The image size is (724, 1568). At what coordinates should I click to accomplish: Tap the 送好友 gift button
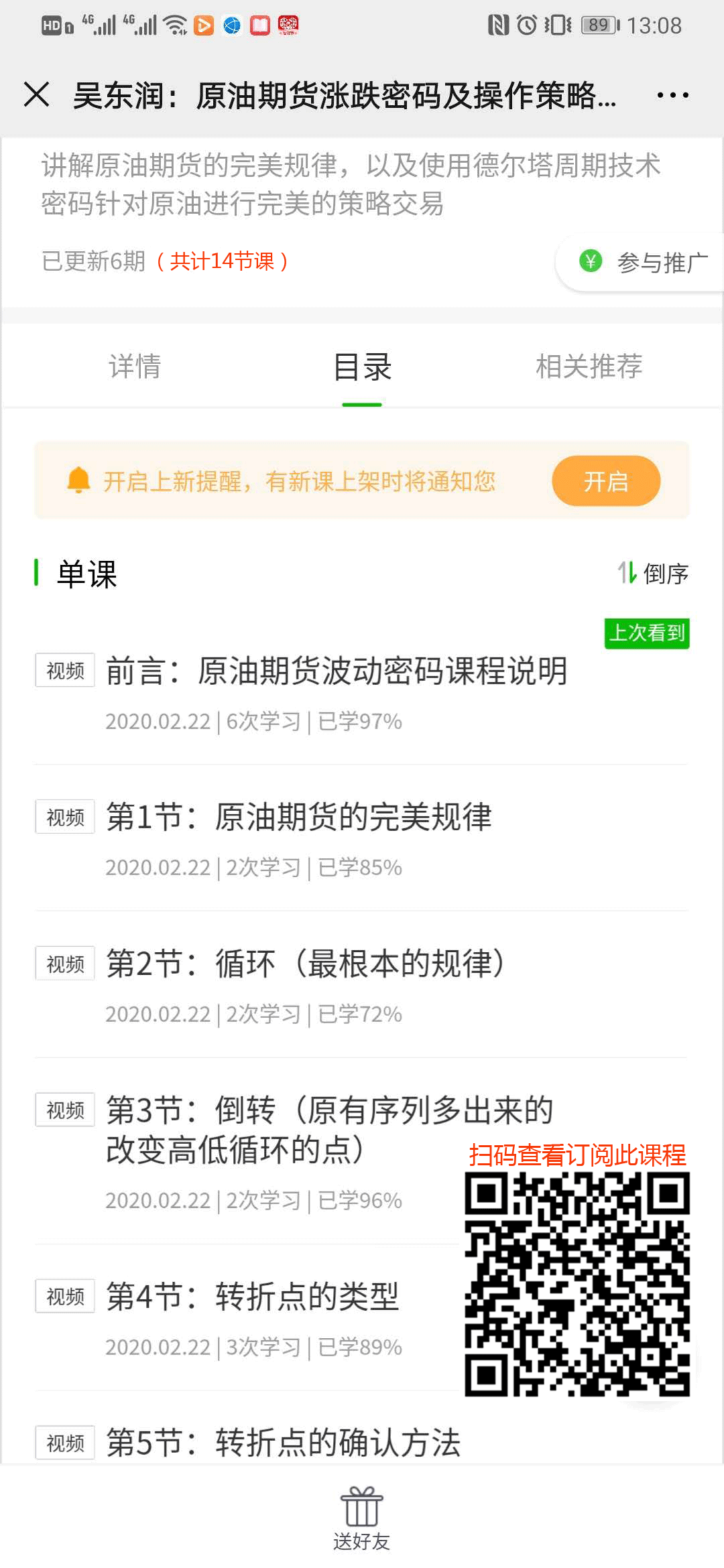(362, 1518)
